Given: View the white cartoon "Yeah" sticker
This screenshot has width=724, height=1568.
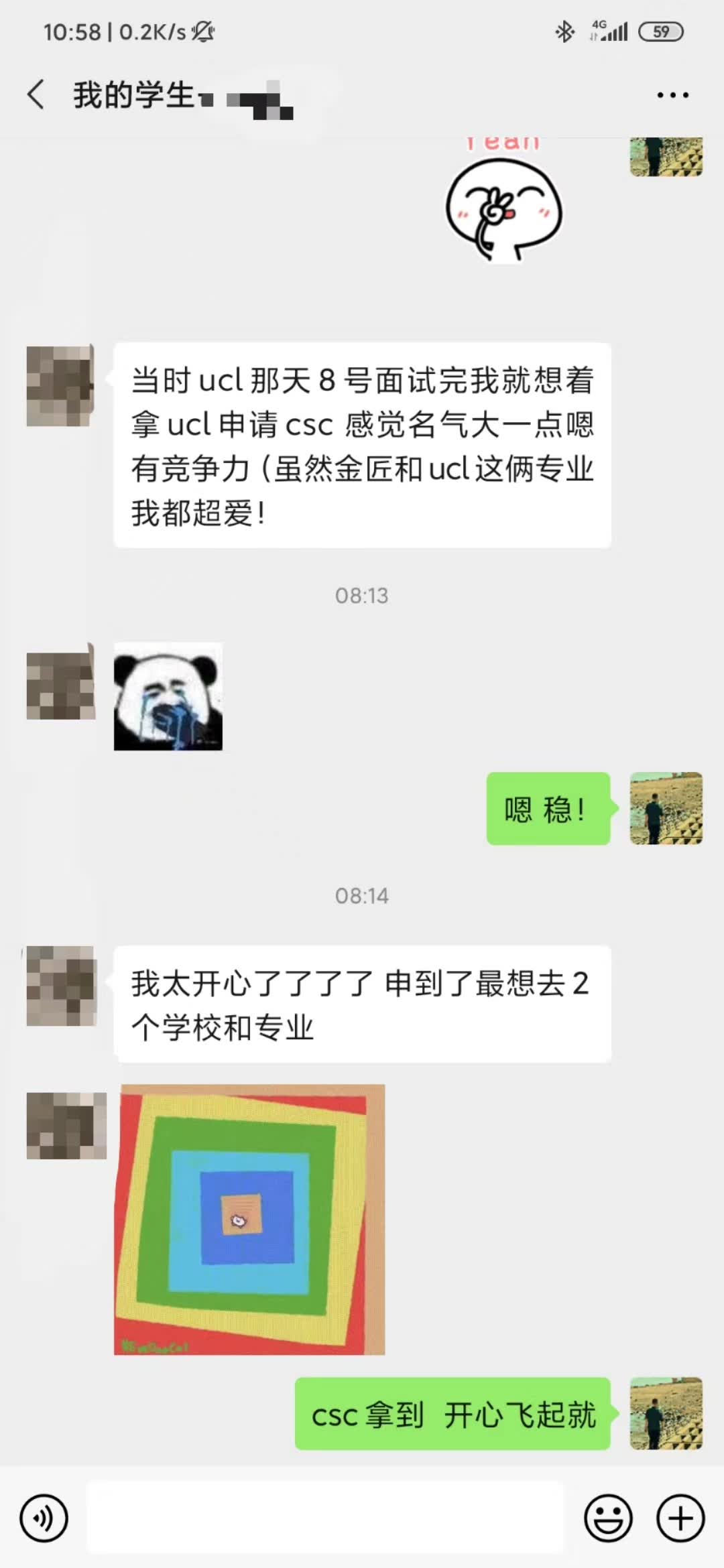Looking at the screenshot, I should (x=504, y=201).
